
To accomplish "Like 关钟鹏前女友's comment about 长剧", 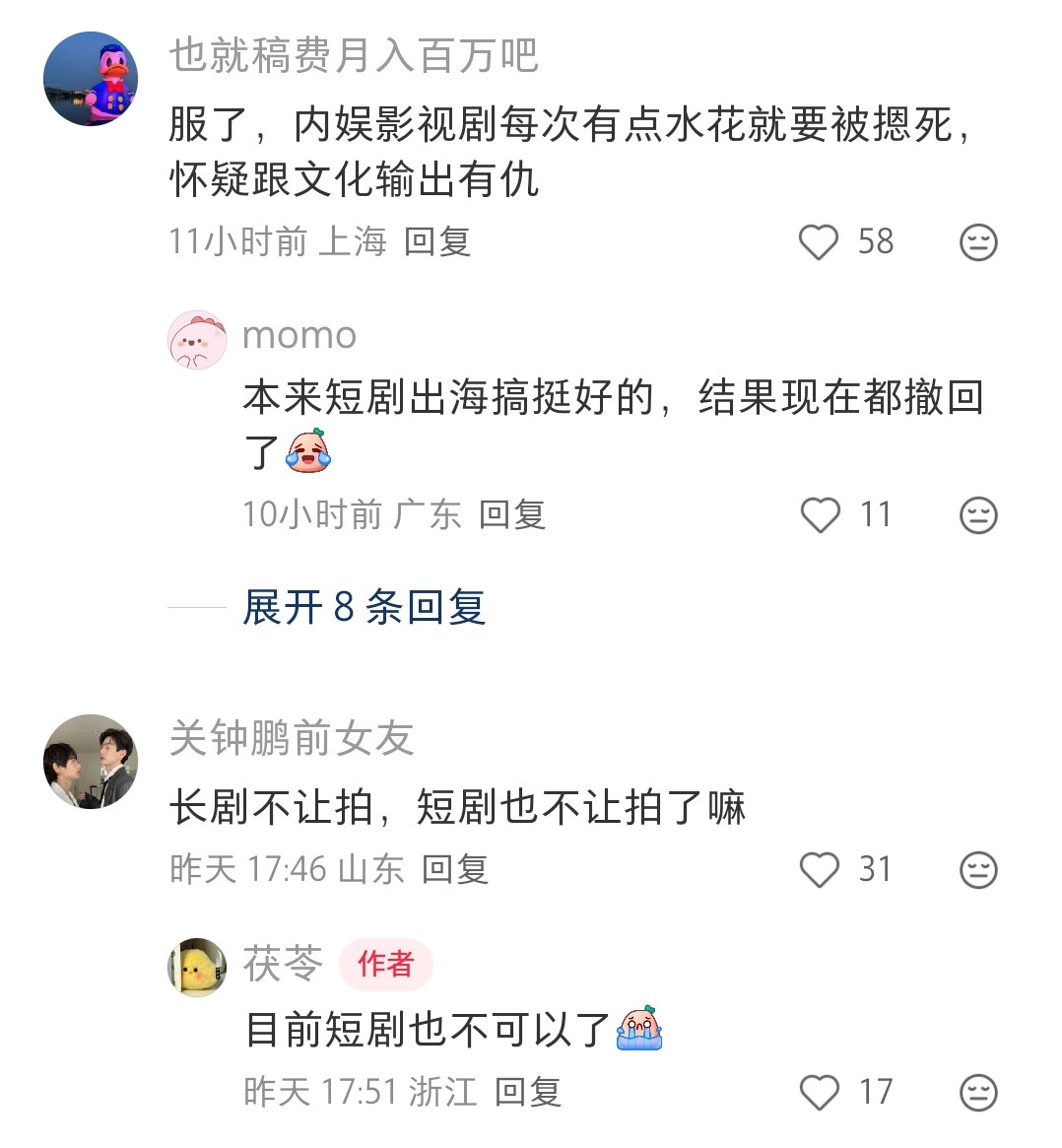I will click(x=819, y=869).
